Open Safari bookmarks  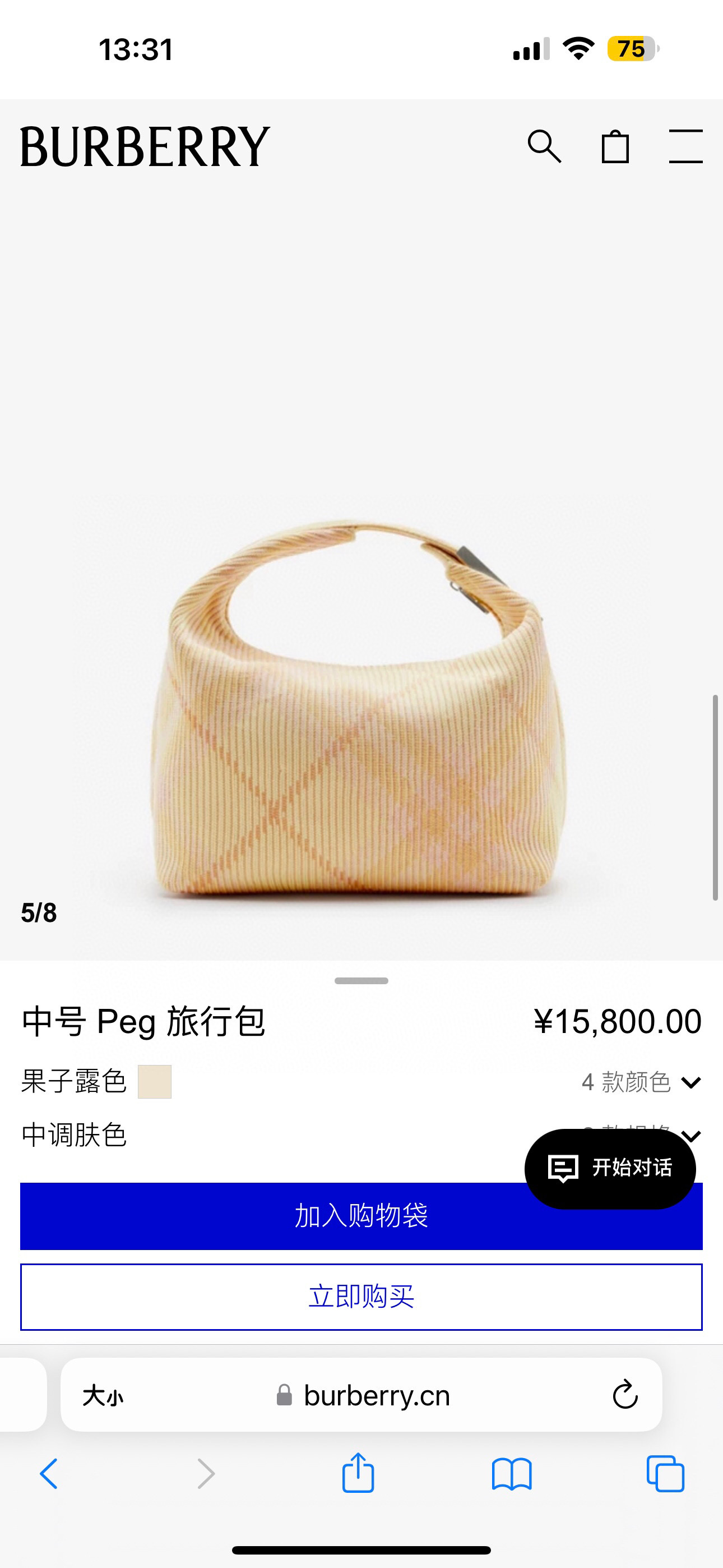coord(512,1474)
